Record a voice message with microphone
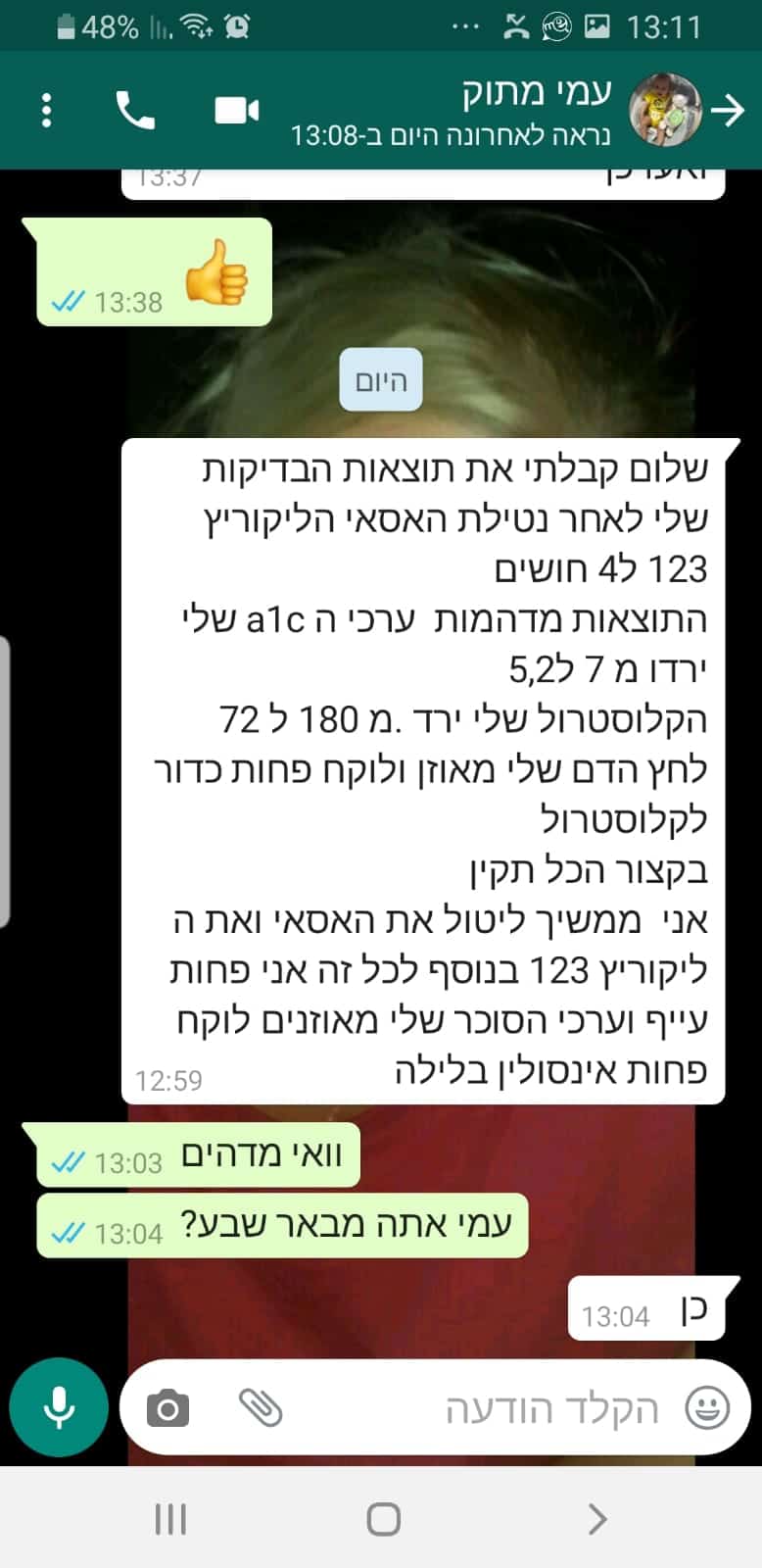 (59, 1407)
